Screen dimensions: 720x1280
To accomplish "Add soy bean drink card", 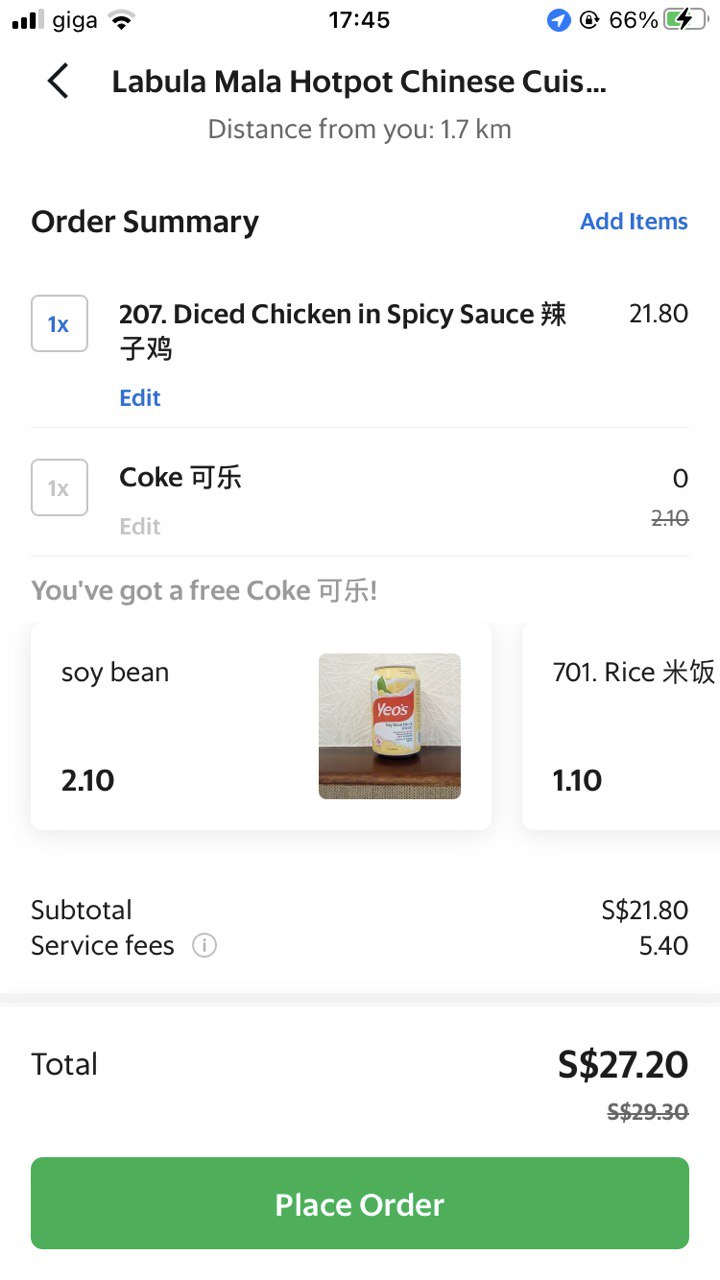I will 261,726.
